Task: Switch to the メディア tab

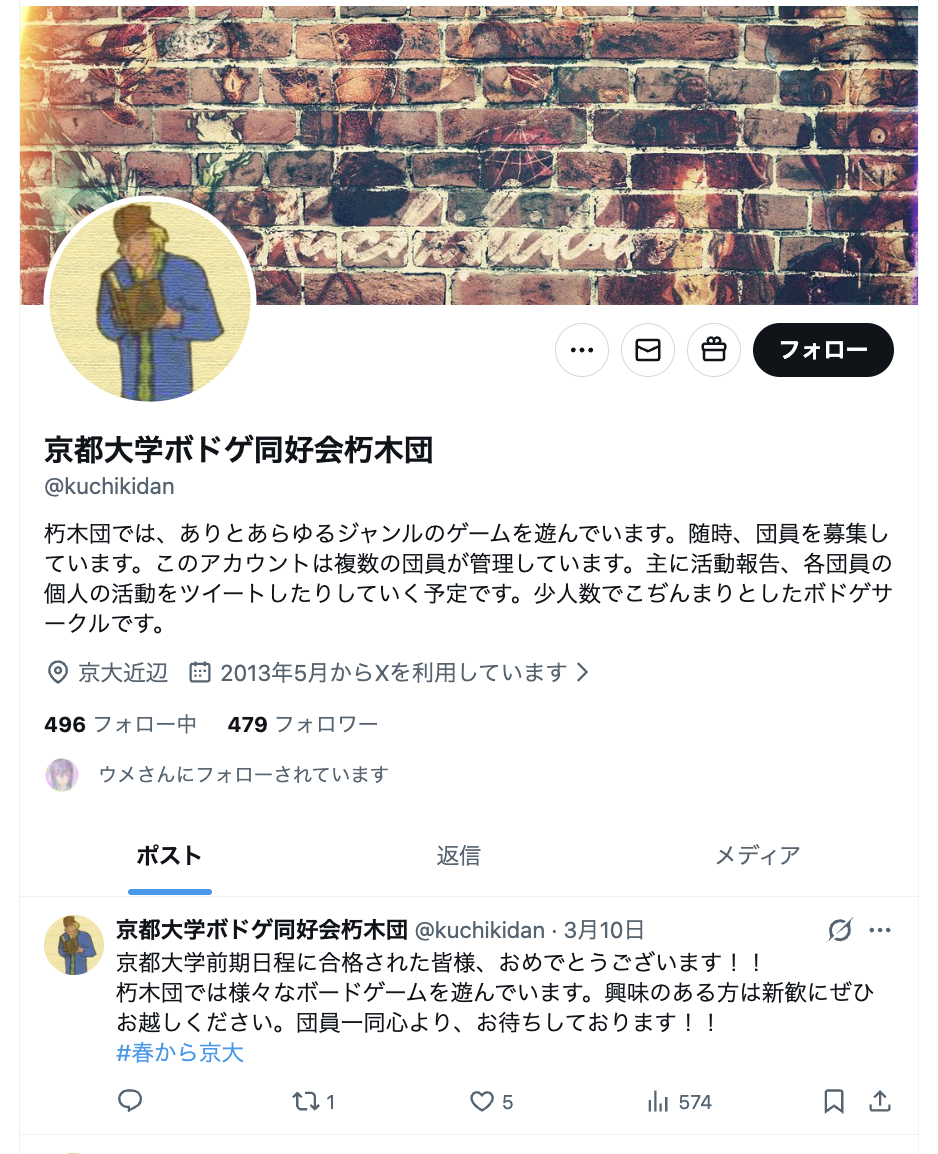Action: pos(757,856)
